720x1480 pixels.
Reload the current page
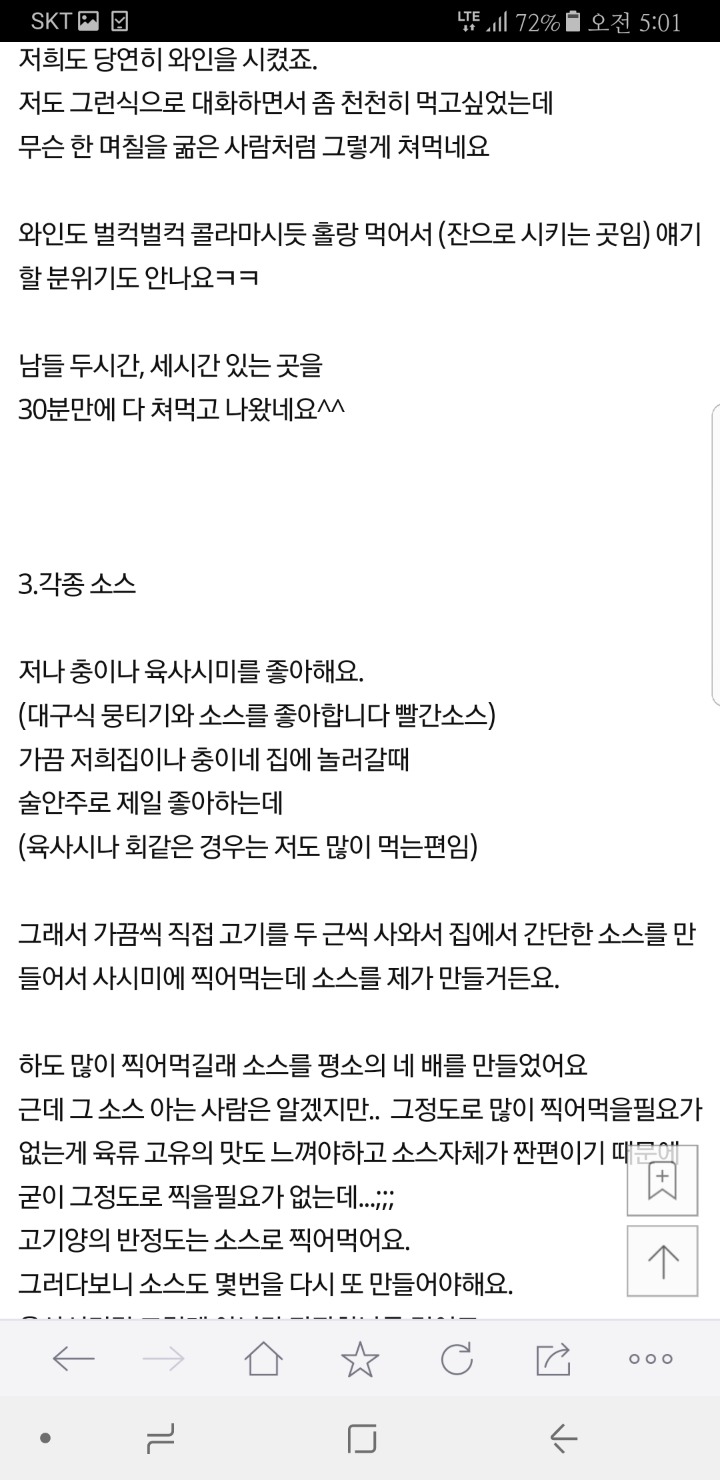tap(456, 1358)
